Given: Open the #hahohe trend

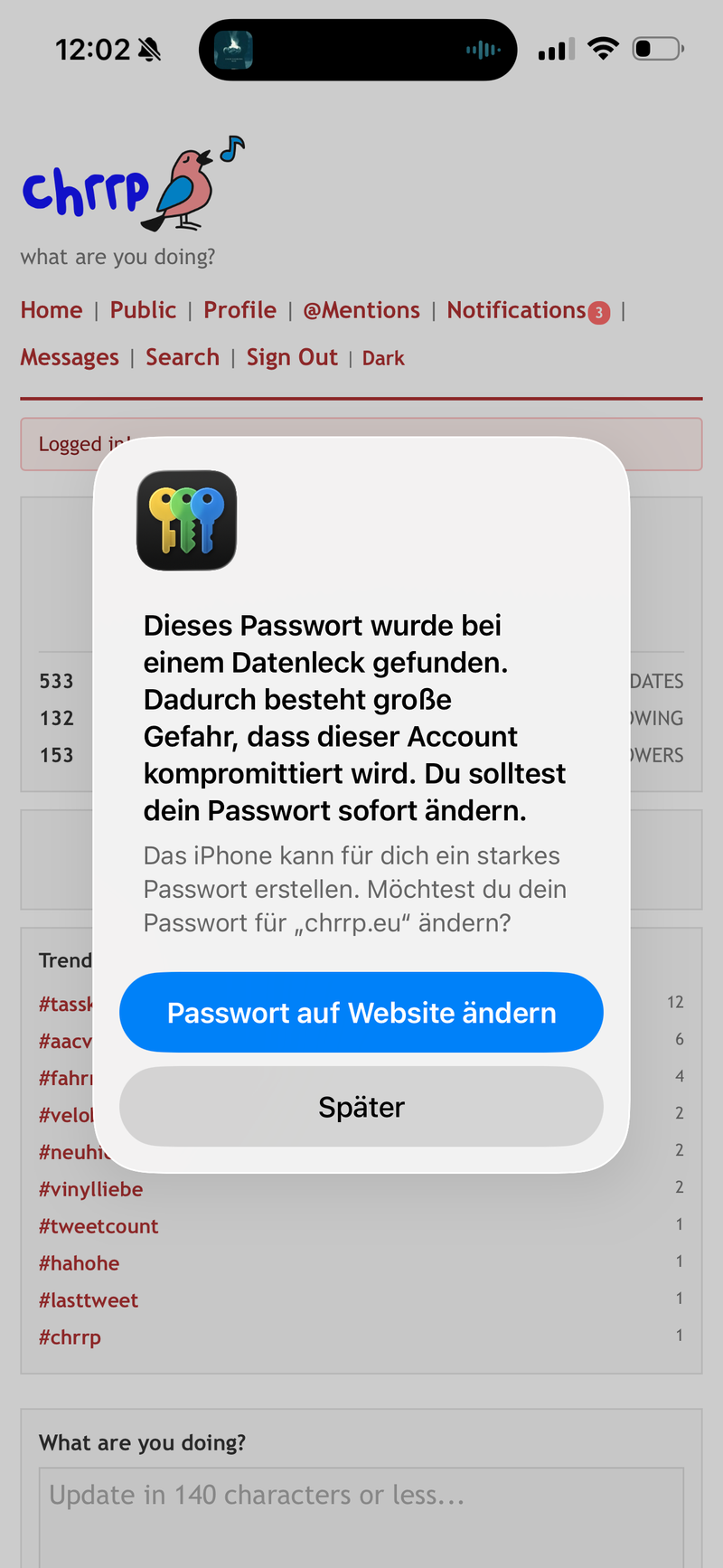Looking at the screenshot, I should [x=79, y=1263].
